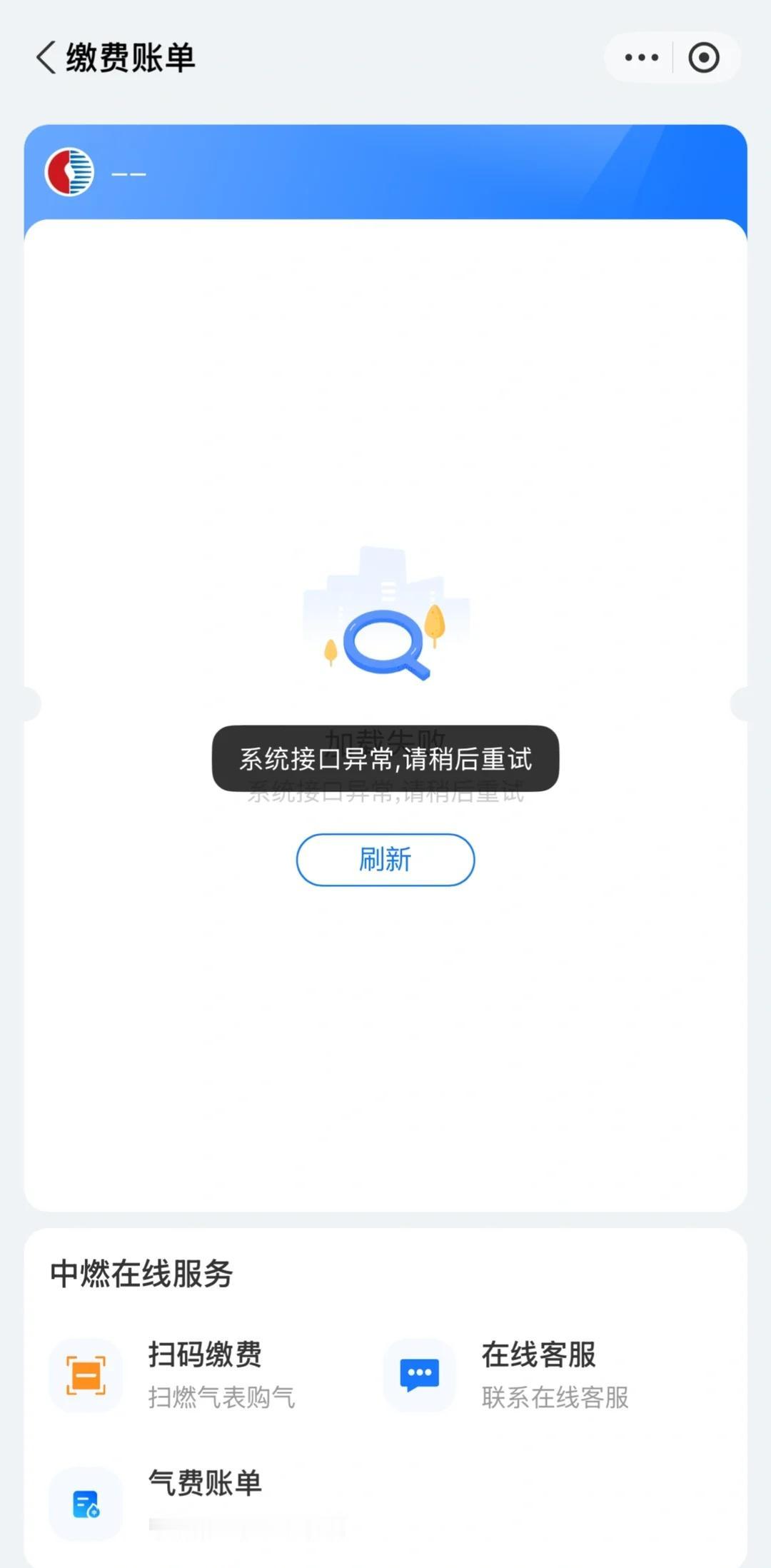The image size is (771, 1568).
Task: Click the back chevron next to 缴费账单
Action: pyautogui.click(x=46, y=56)
